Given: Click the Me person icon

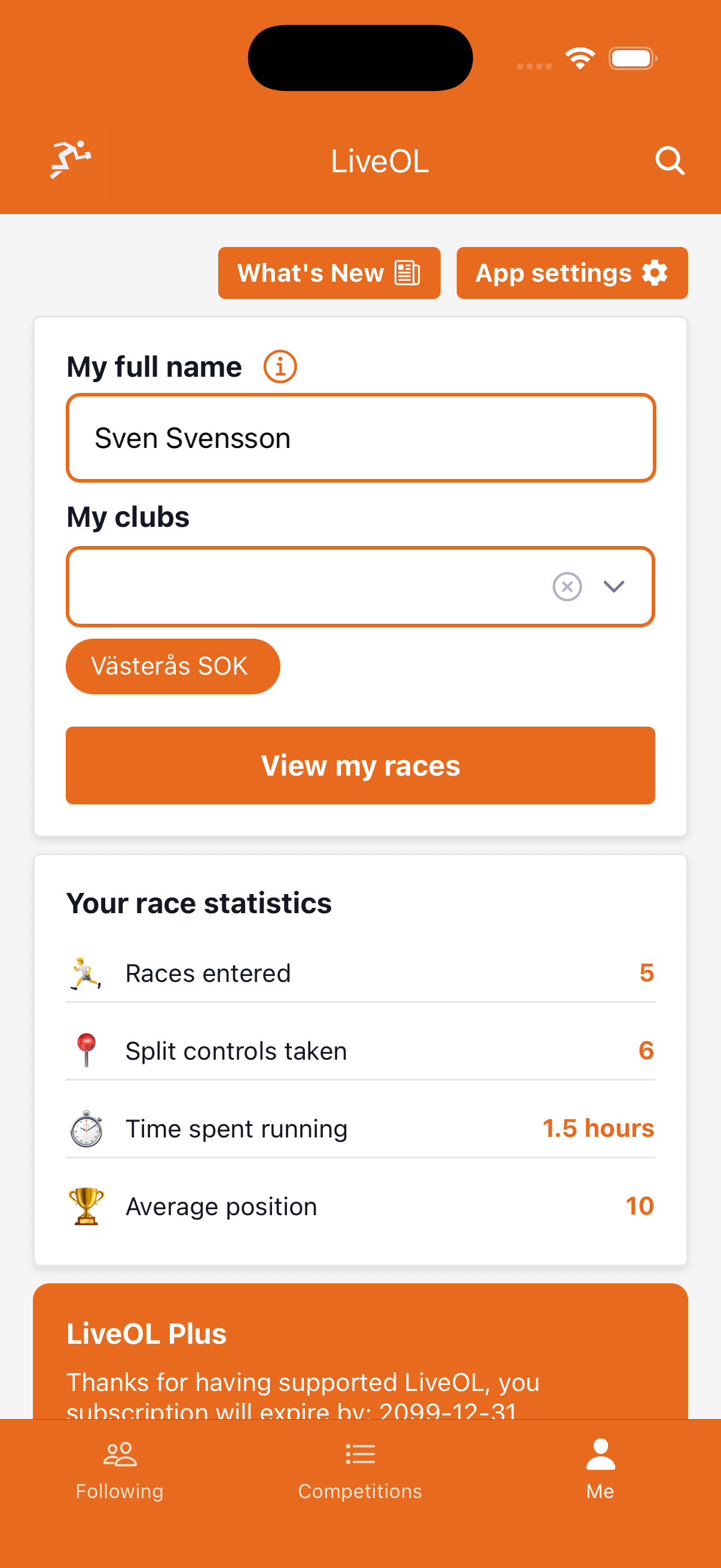Looking at the screenshot, I should (600, 1455).
